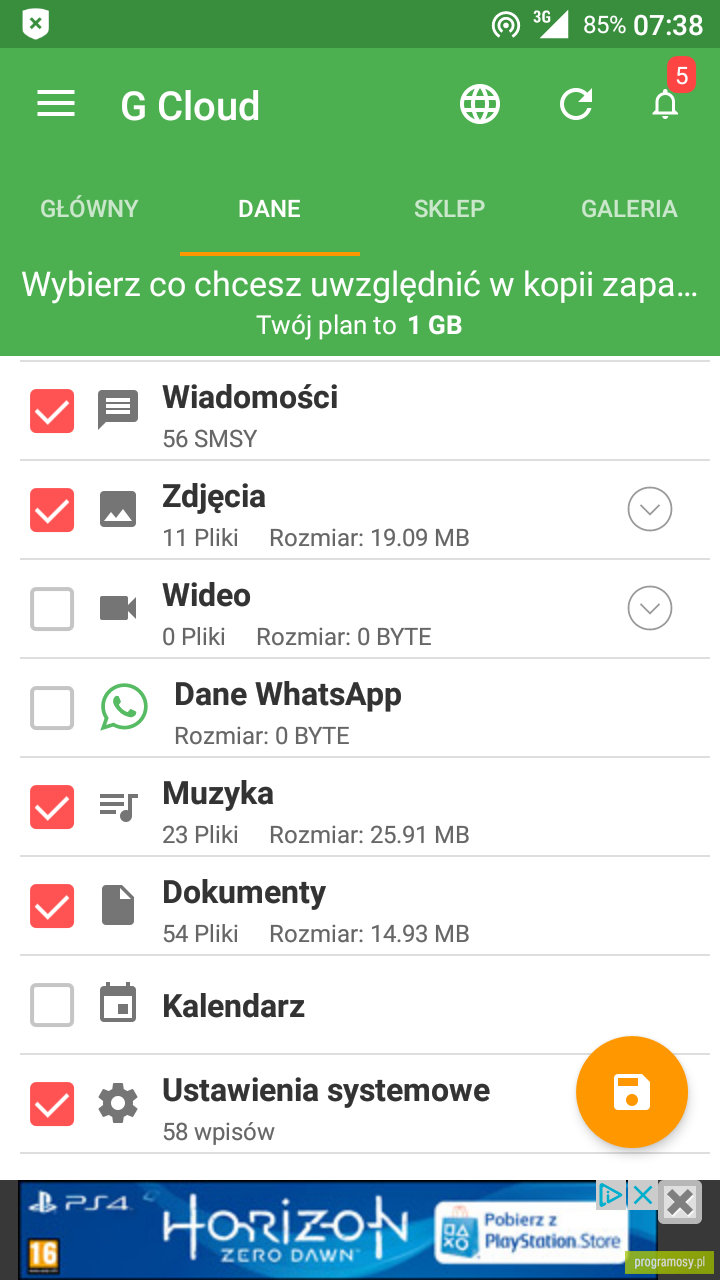Close the Horizon Zero Dawn ad banner
The image size is (720, 1280).
point(680,1202)
